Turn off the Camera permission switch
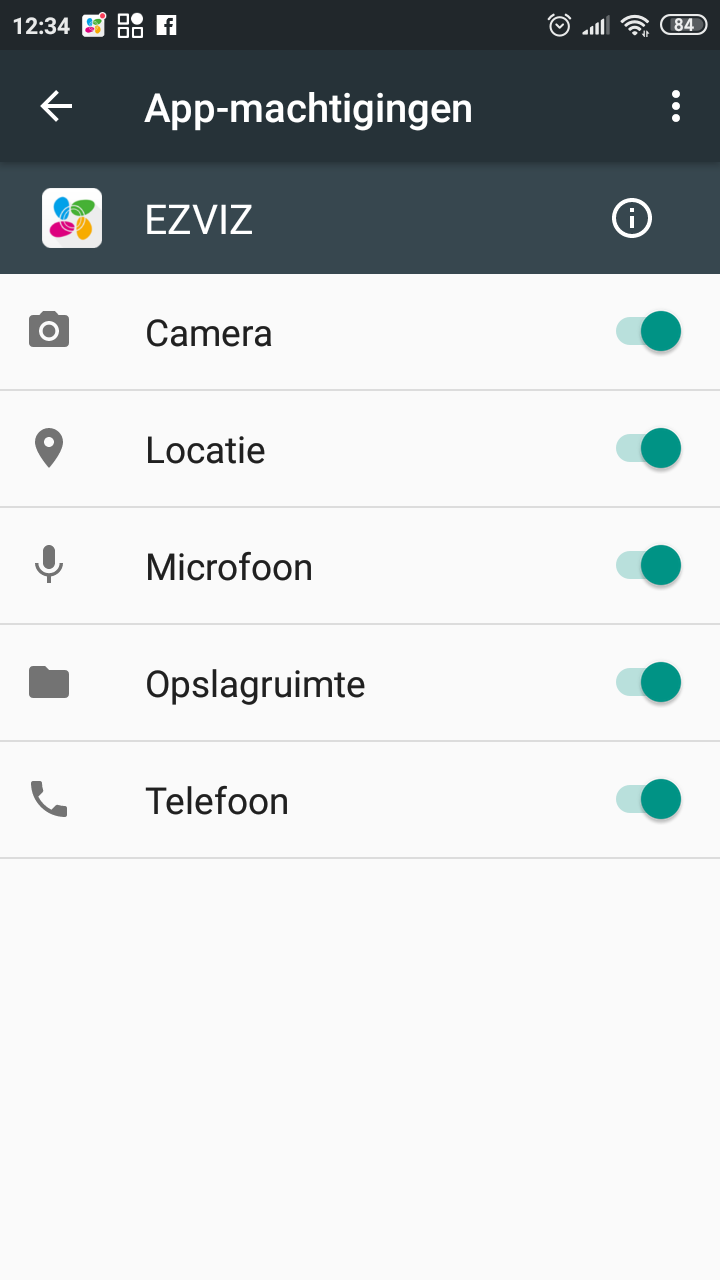Image resolution: width=720 pixels, height=1280 pixels. pos(648,331)
